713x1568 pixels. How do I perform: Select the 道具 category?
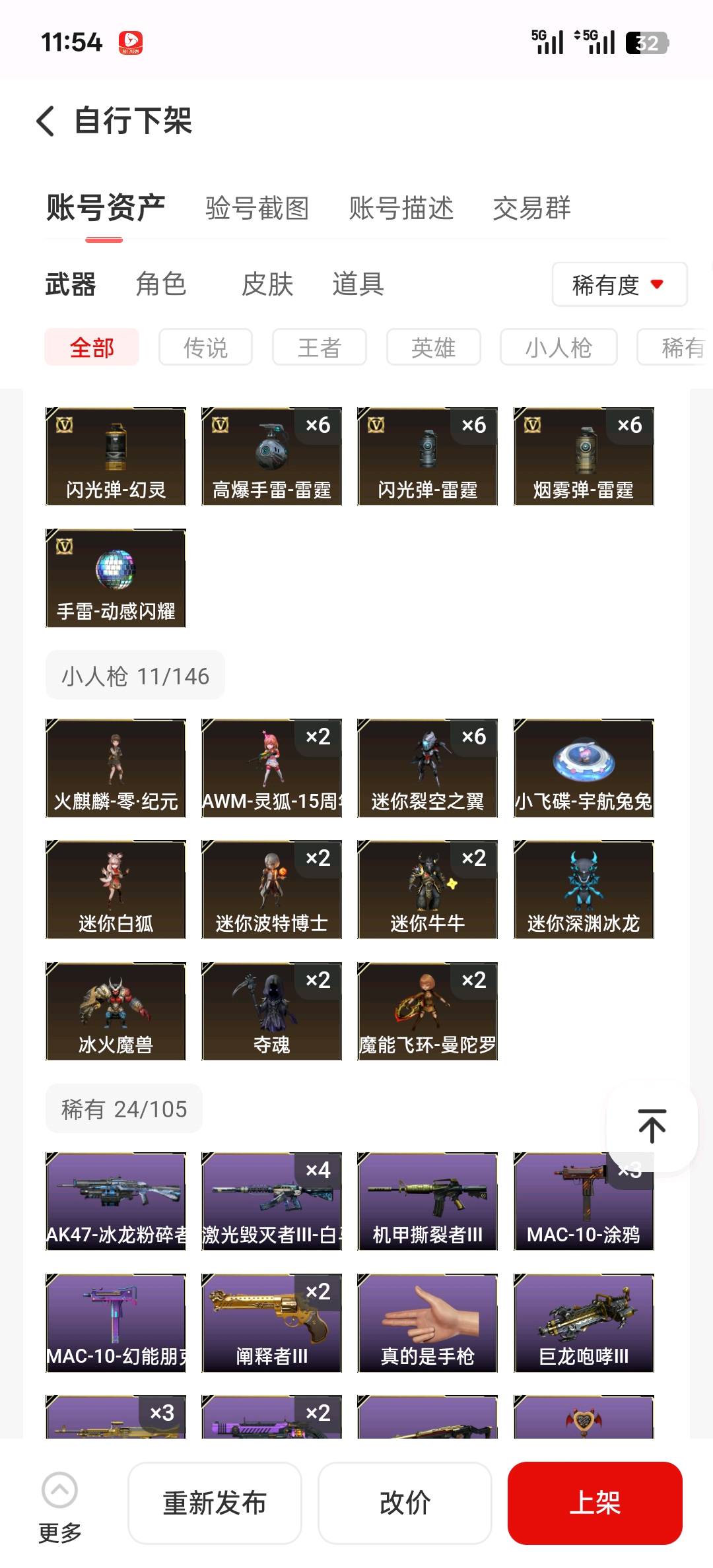358,284
